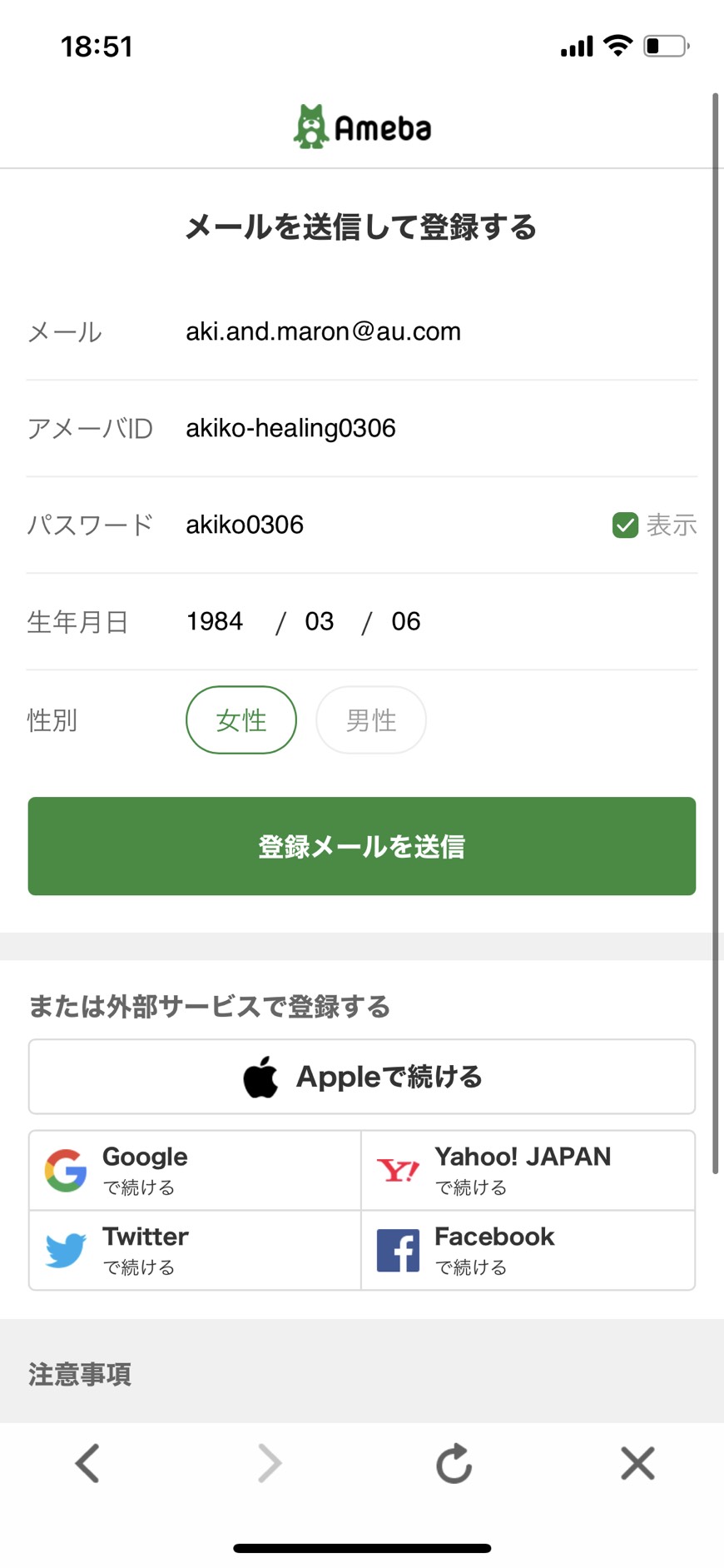
Task: Tap the 登録メールを送信 button
Action: [x=362, y=846]
